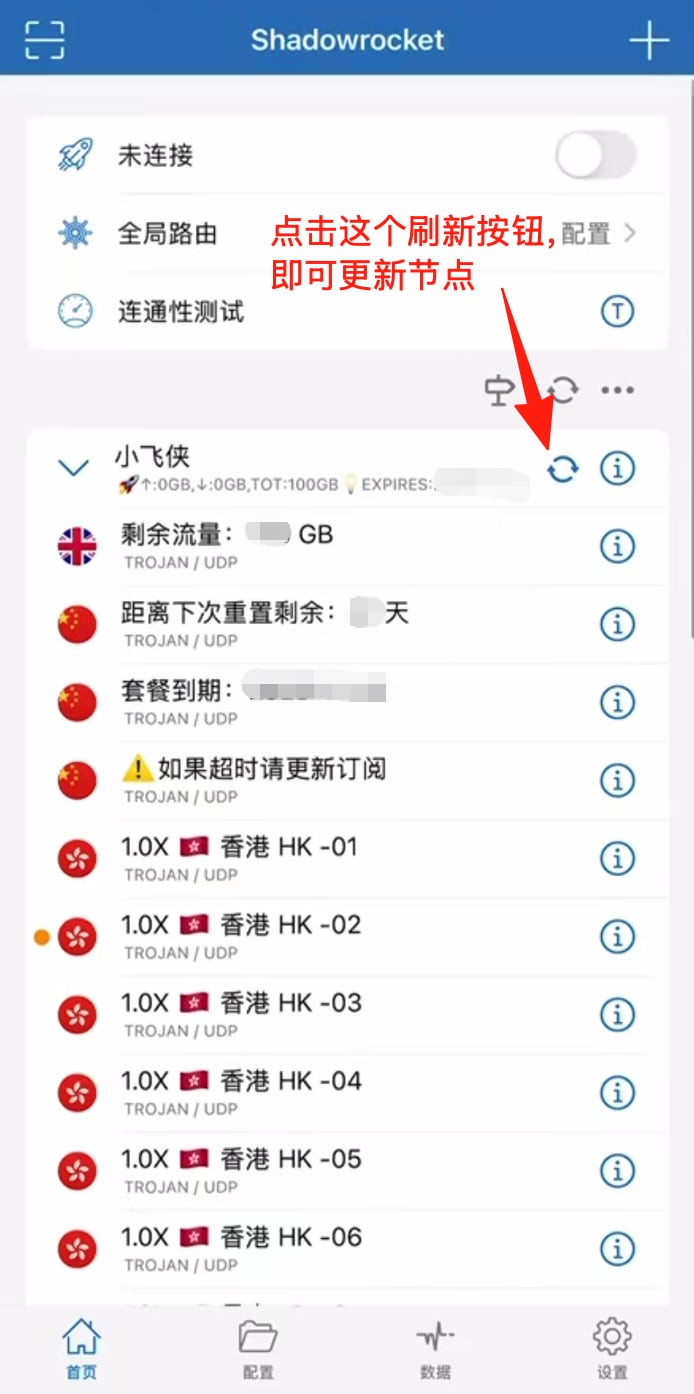Open info for 香港 HK -04 node
Viewport: 694px width, 1394px height.
617,1092
